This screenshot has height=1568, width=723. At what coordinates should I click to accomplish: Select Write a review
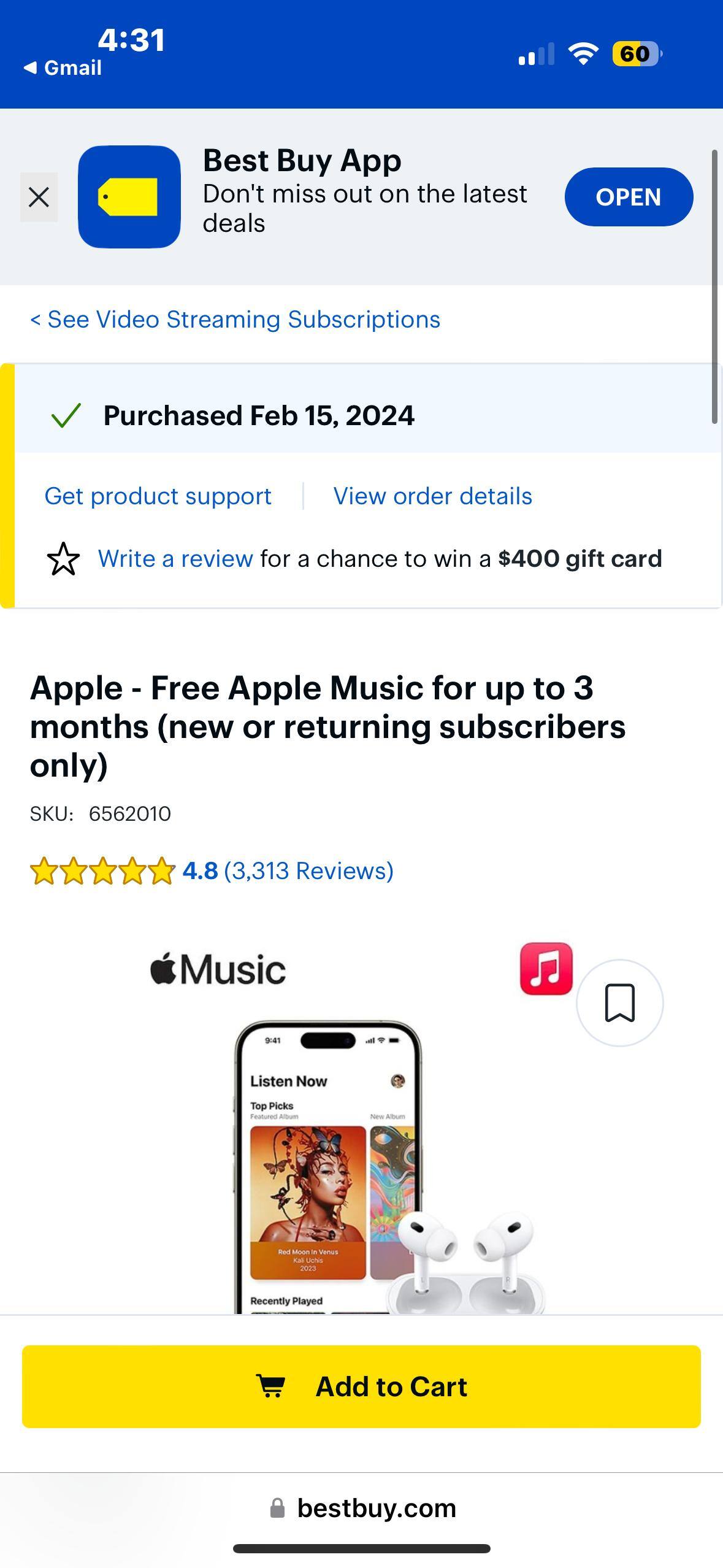pyautogui.click(x=175, y=559)
